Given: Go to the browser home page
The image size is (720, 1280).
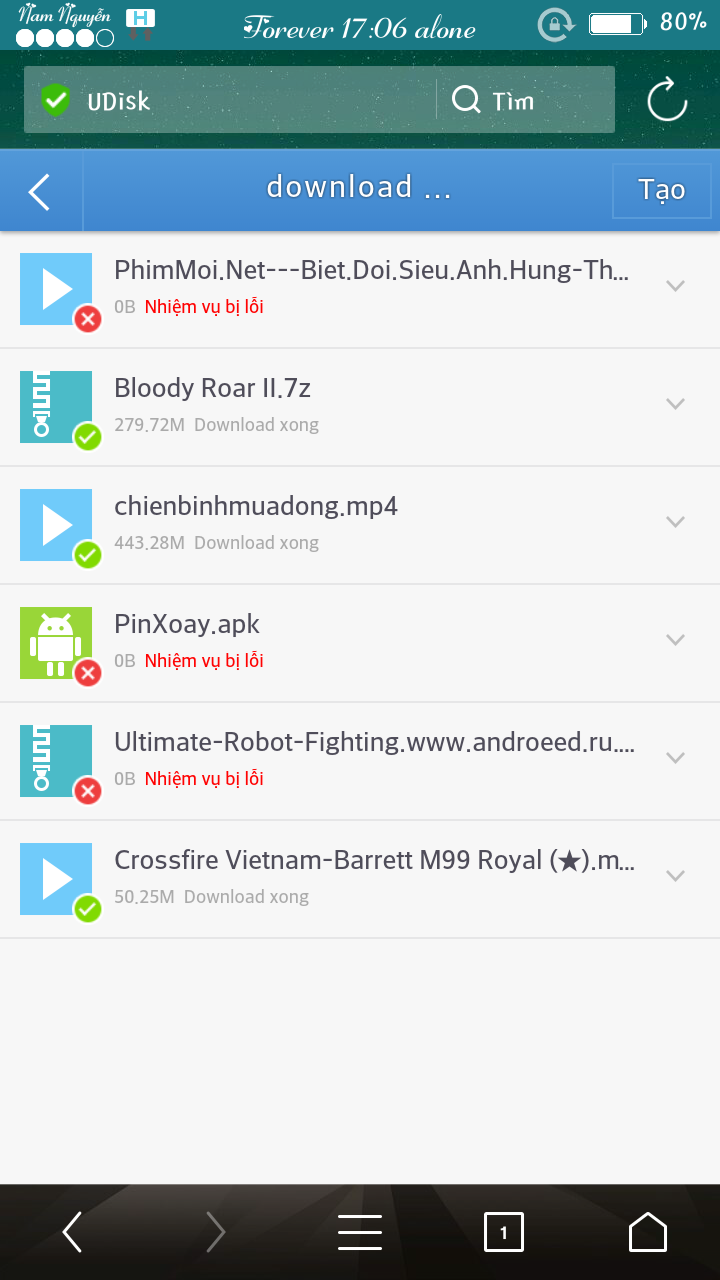Looking at the screenshot, I should [x=647, y=1232].
